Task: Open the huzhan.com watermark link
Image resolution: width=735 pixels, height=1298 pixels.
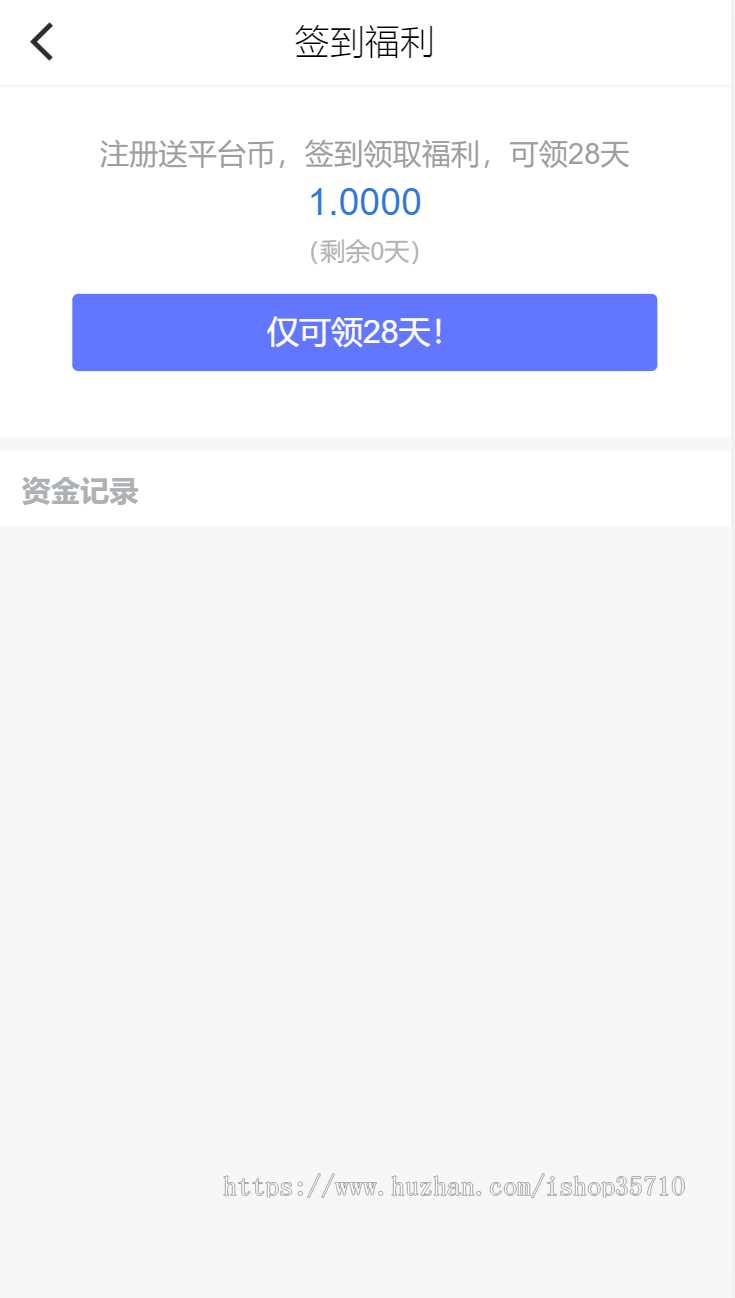Action: (x=455, y=1187)
